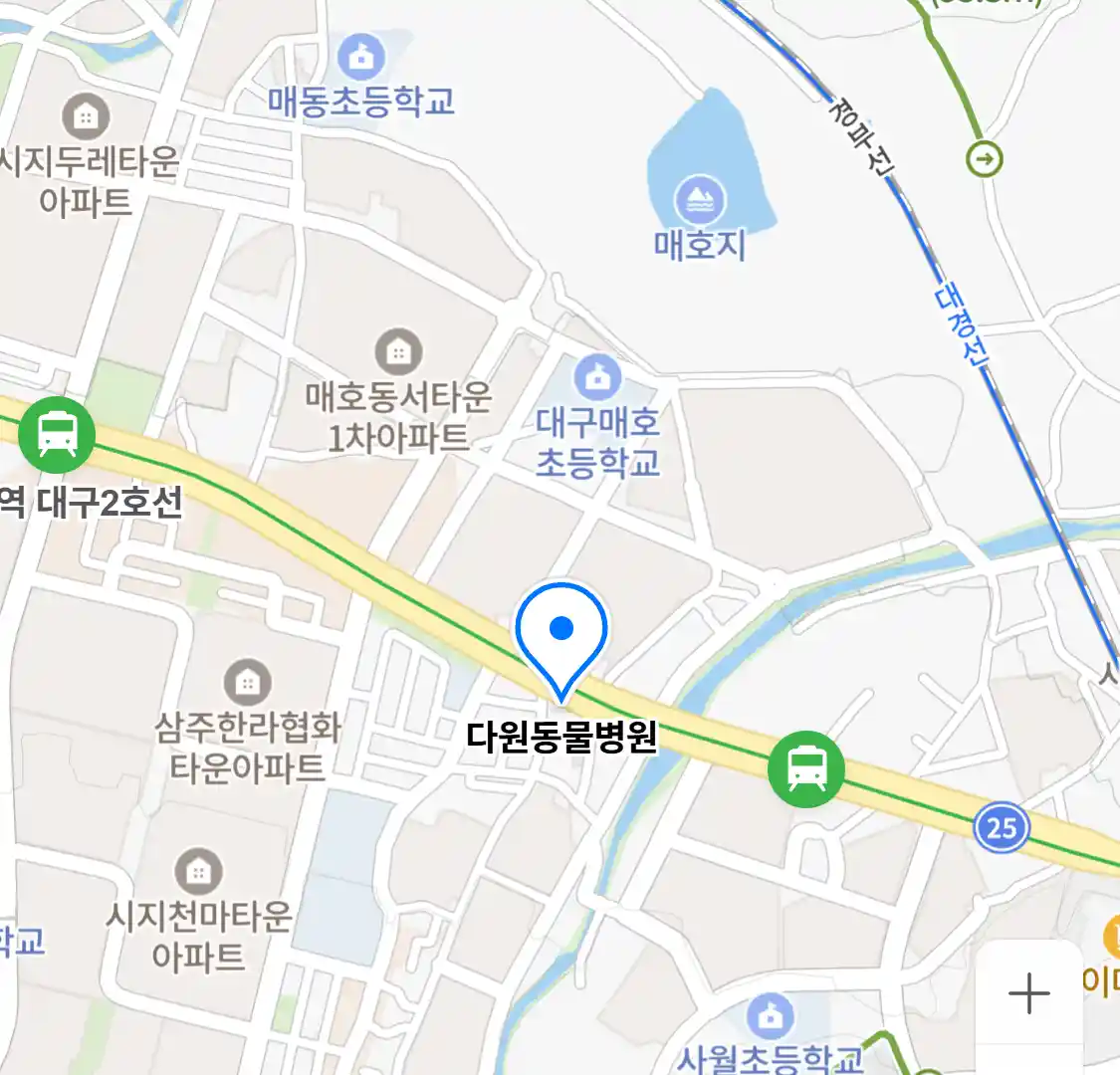Tap the 사월초등학교 school marker
Image resolution: width=1120 pixels, height=1075 pixels.
pos(769,1016)
